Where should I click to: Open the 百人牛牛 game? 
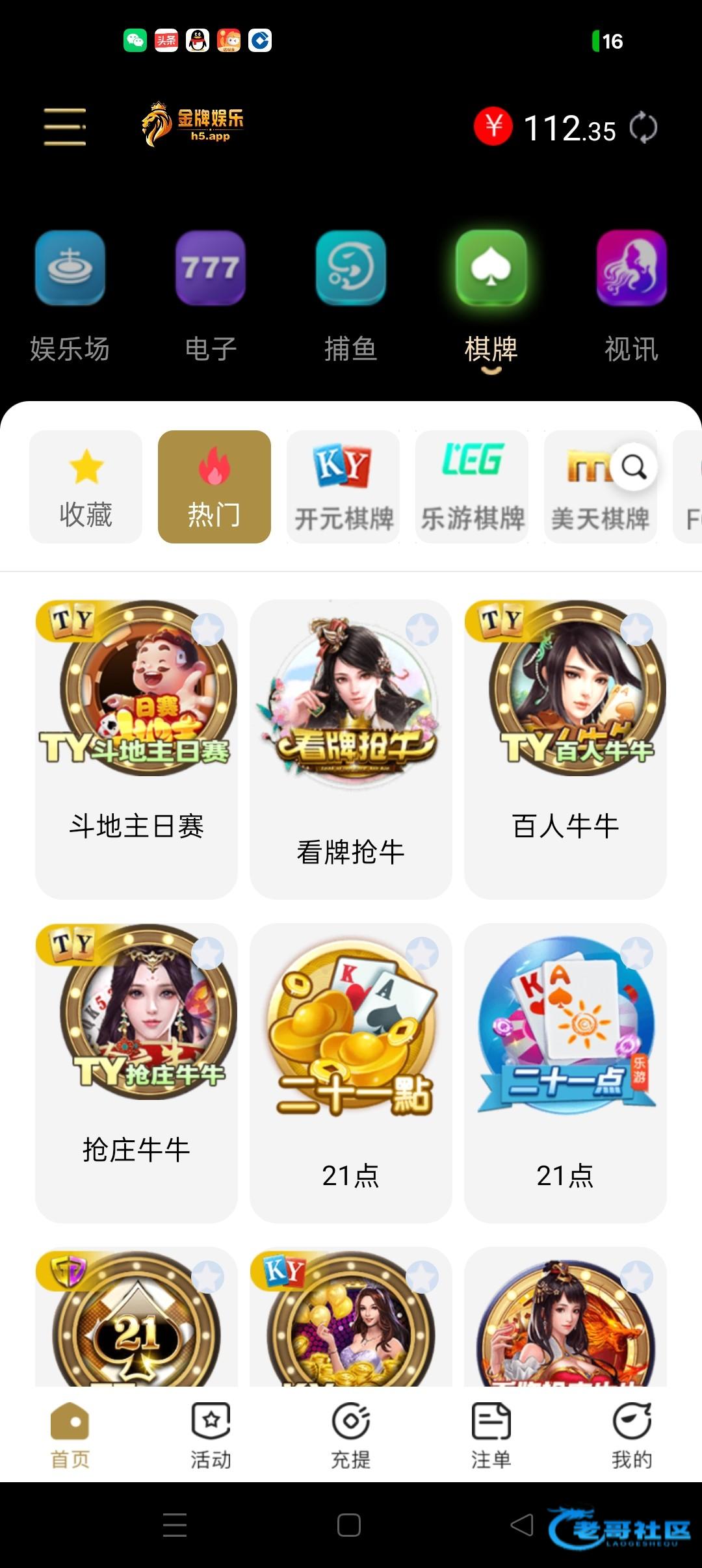pos(565,748)
